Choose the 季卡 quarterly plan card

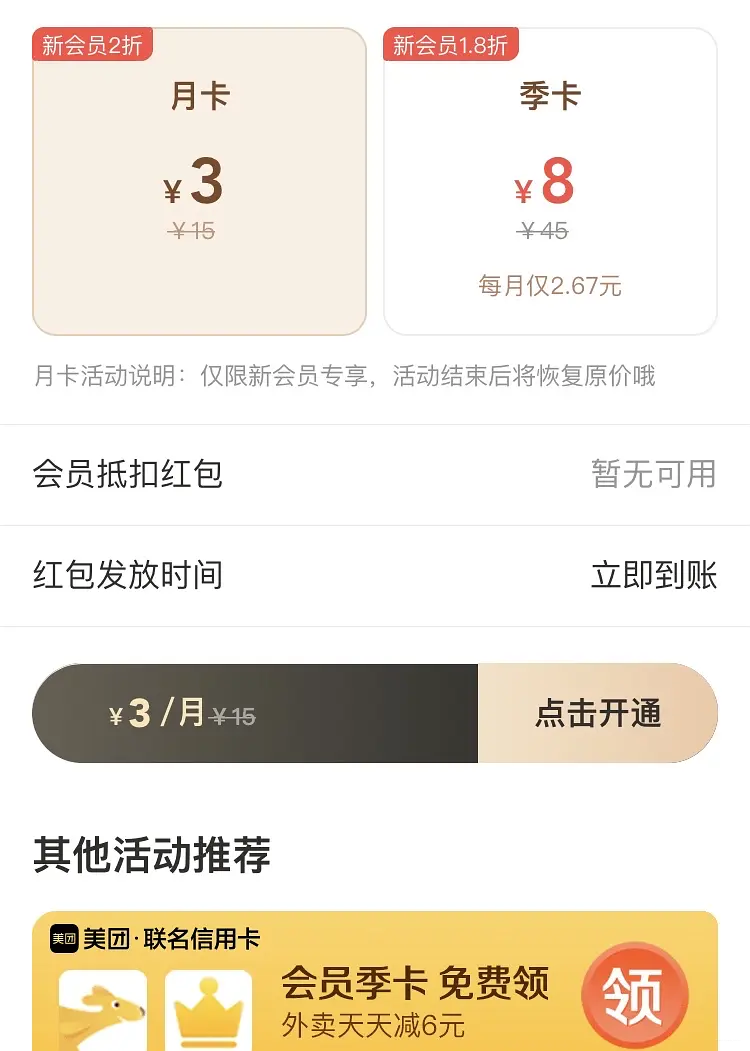(550, 181)
